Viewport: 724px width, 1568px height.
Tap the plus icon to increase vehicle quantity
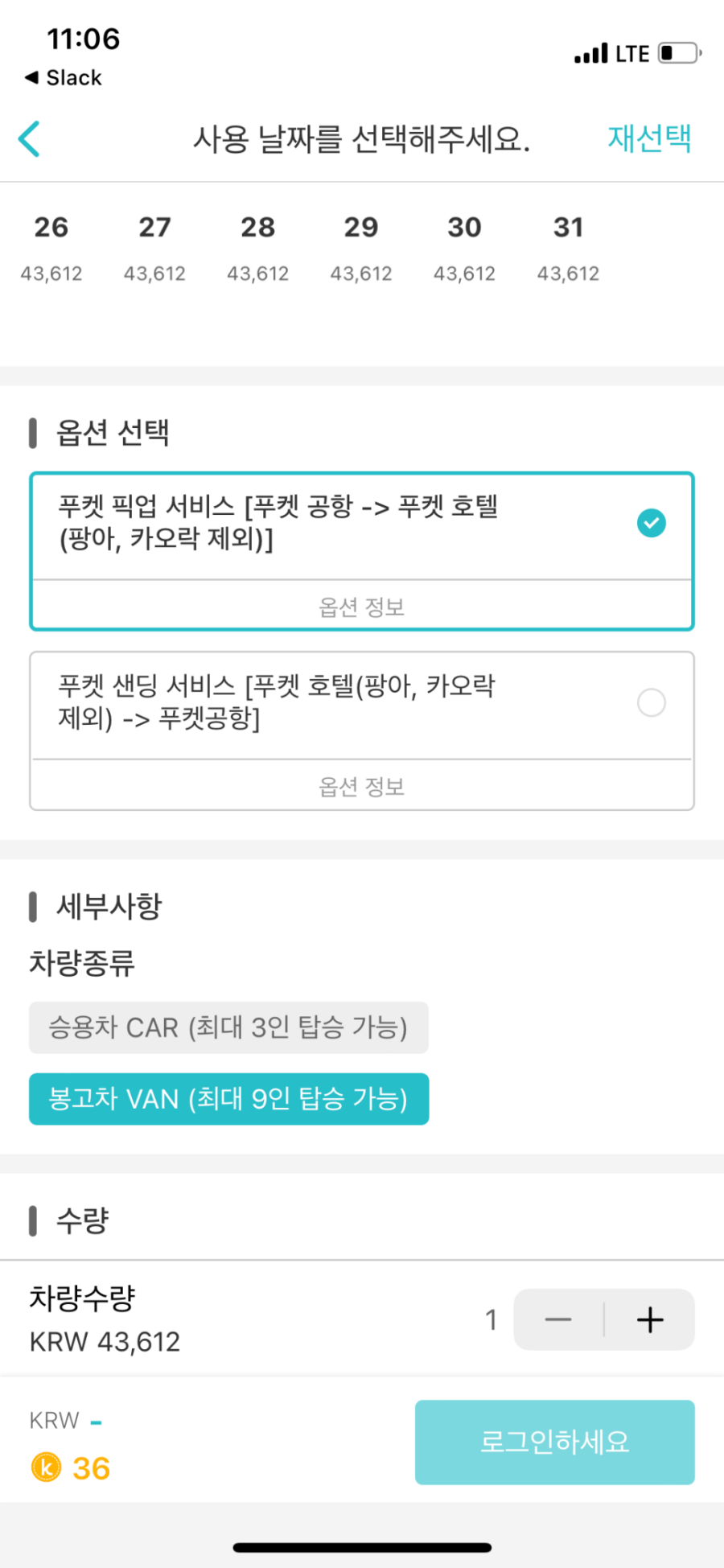pos(650,1319)
